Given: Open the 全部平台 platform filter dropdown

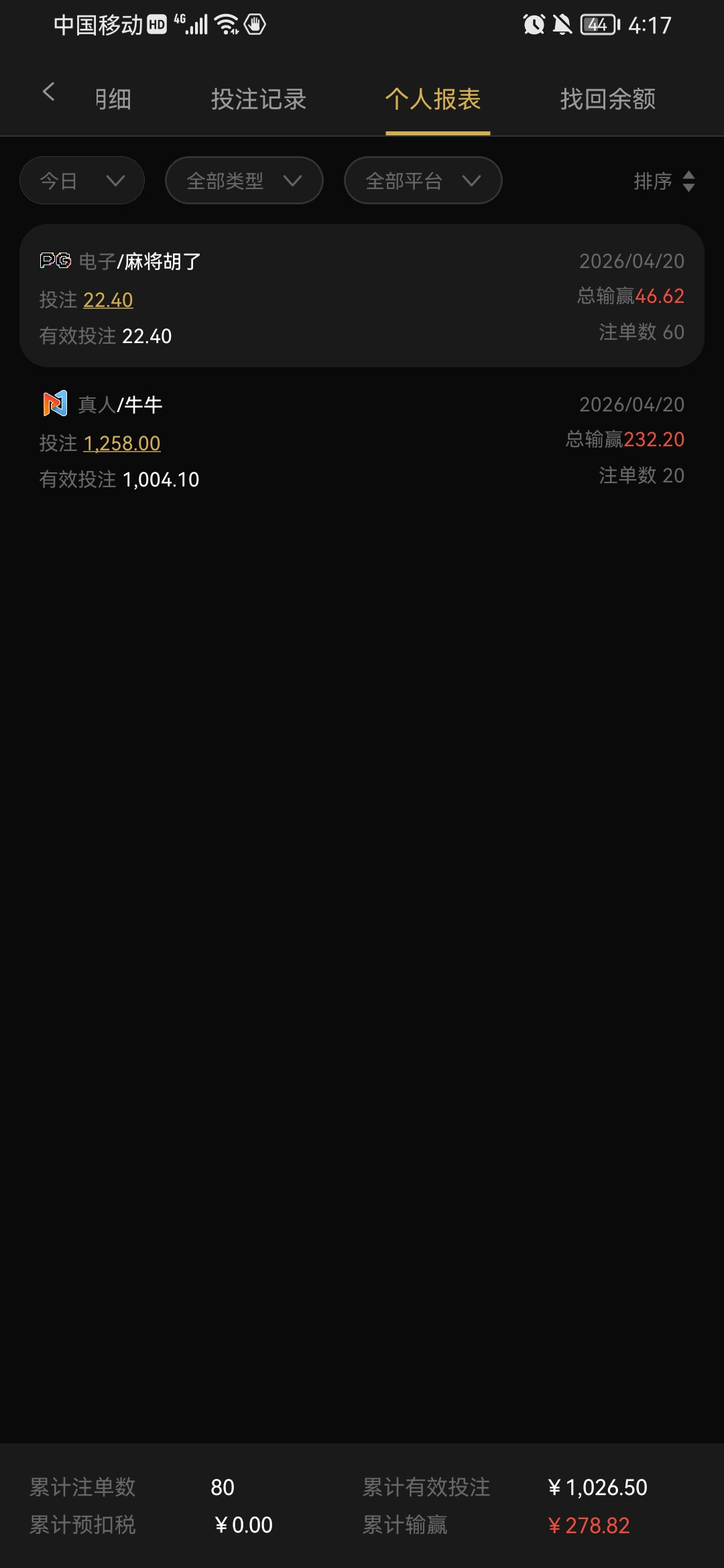Looking at the screenshot, I should coord(422,180).
